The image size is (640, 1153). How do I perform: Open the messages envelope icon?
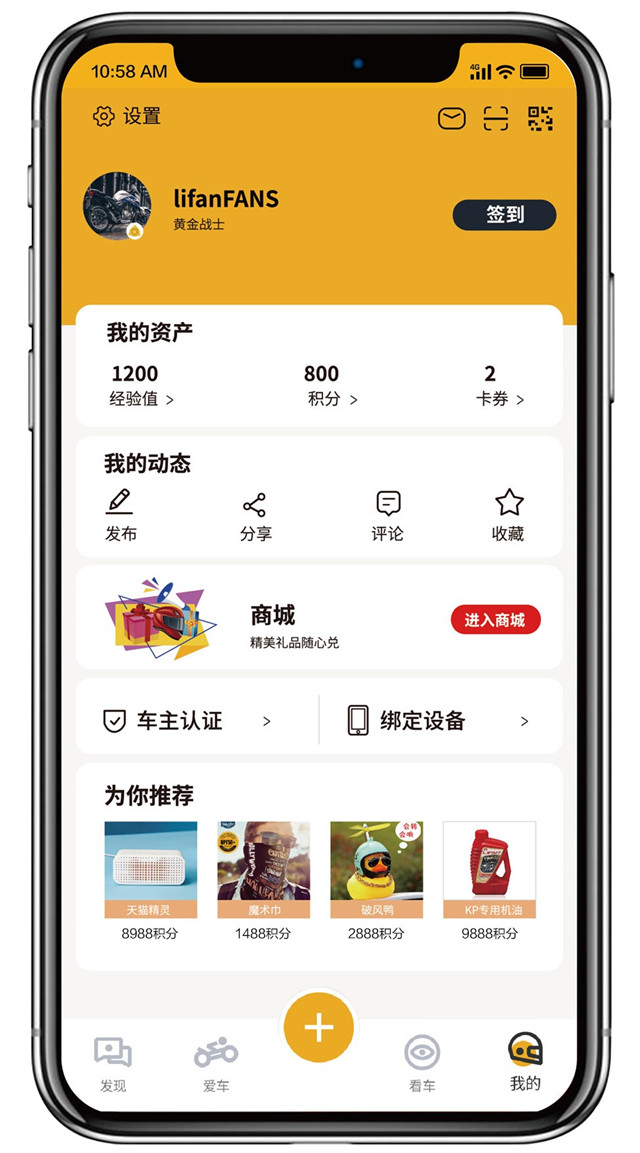452,119
